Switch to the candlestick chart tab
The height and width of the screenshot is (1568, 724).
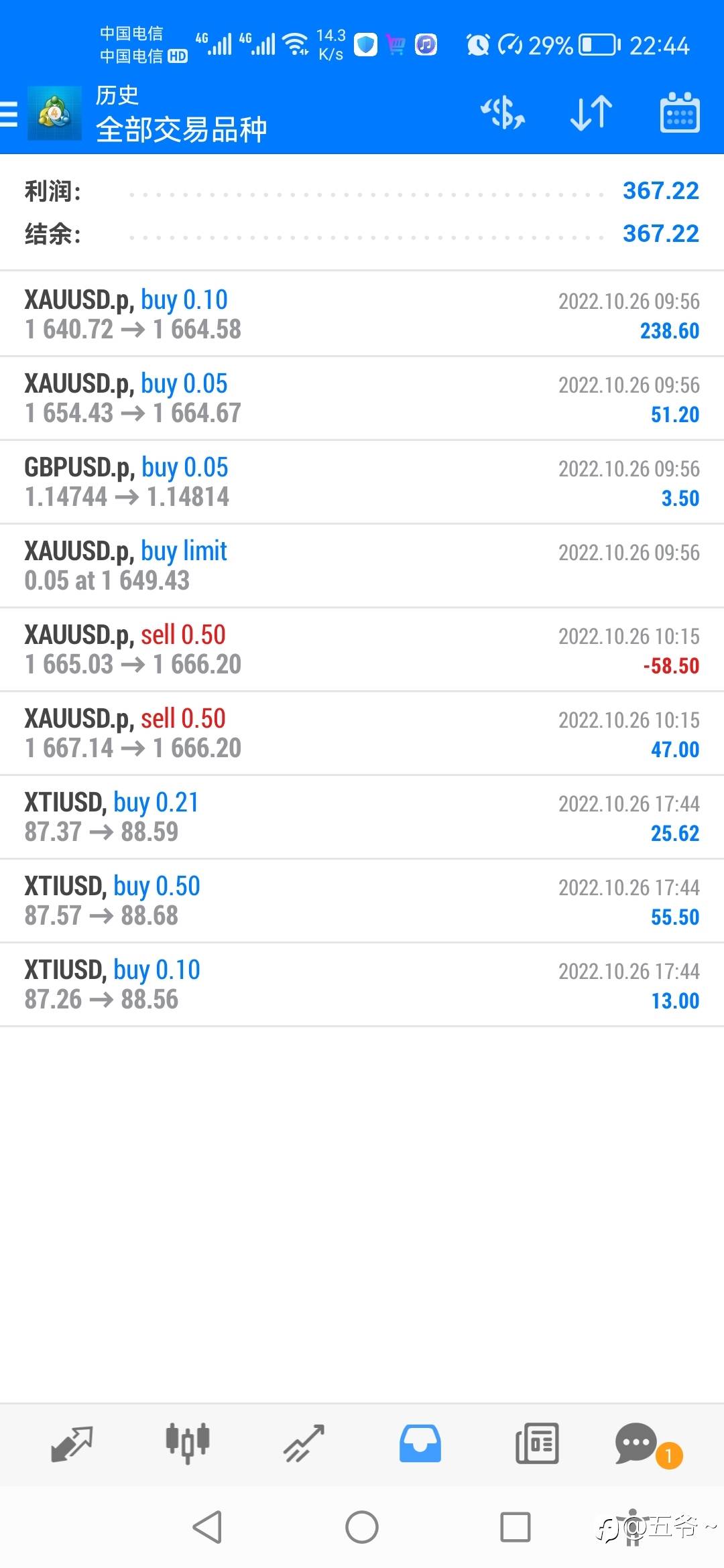[188, 1443]
